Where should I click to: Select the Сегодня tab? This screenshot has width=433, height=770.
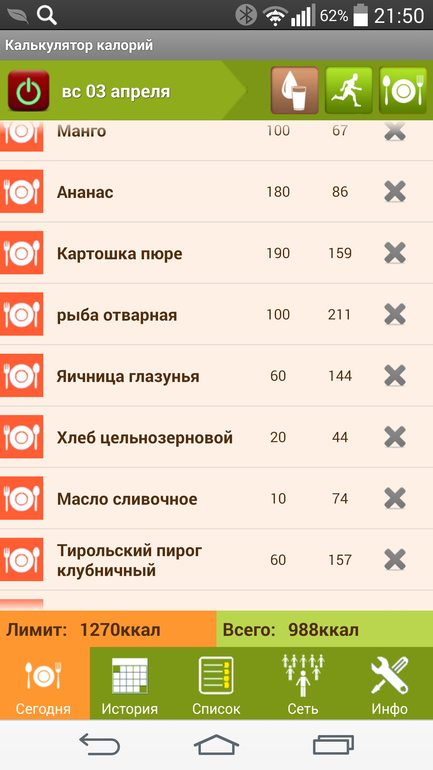pos(43,684)
